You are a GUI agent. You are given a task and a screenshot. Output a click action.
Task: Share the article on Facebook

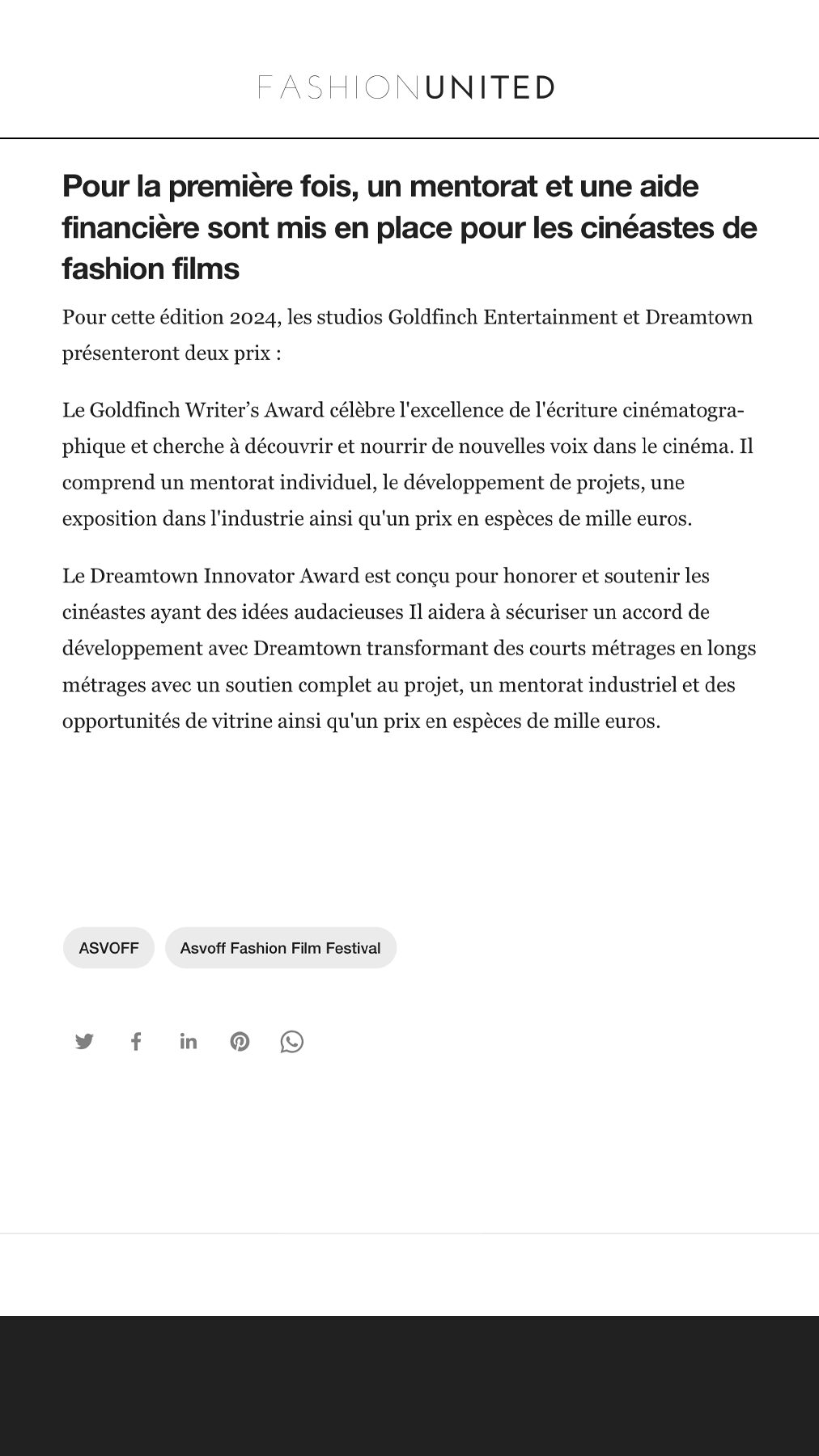136,1041
